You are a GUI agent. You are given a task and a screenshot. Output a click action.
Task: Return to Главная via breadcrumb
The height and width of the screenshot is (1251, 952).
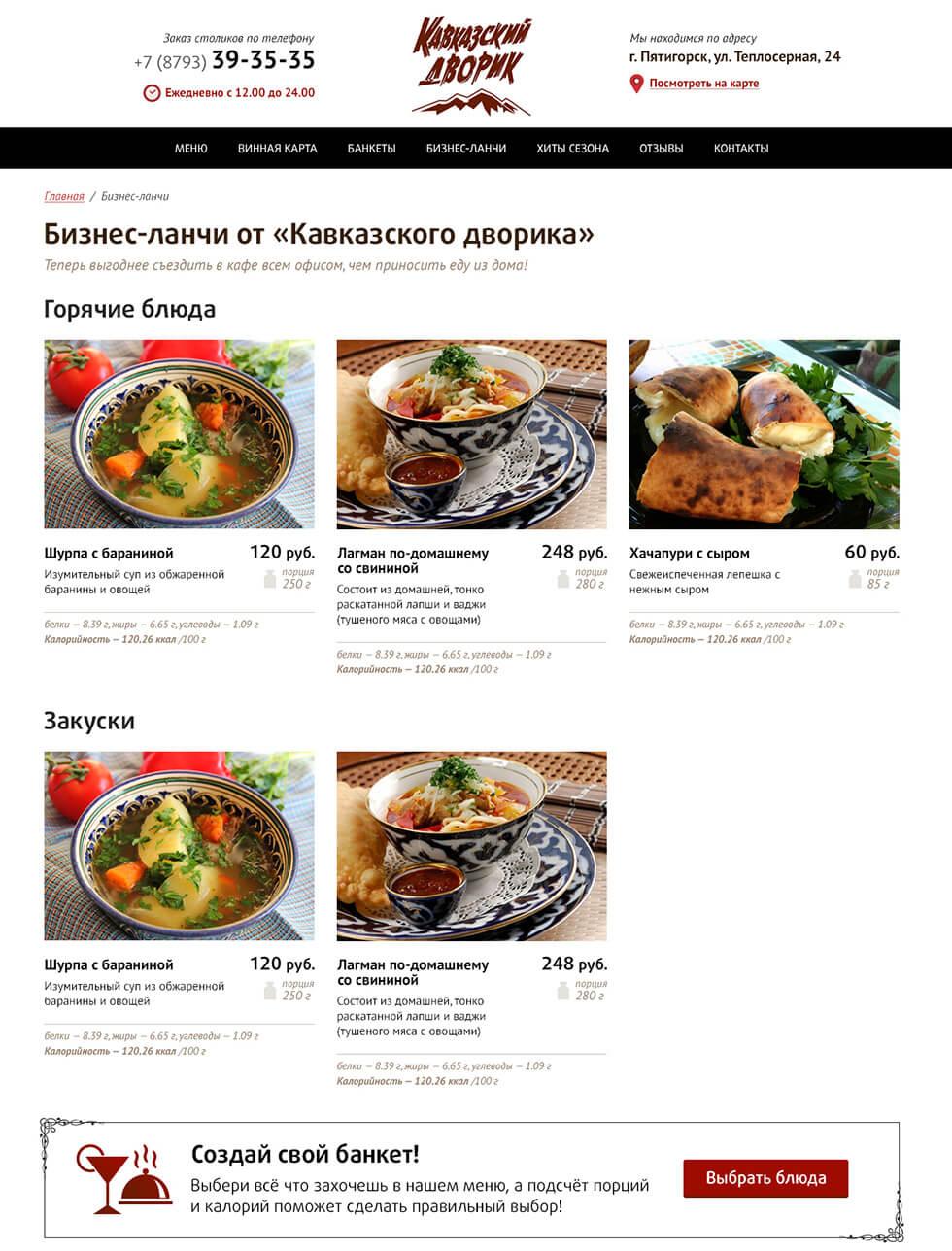click(x=64, y=196)
